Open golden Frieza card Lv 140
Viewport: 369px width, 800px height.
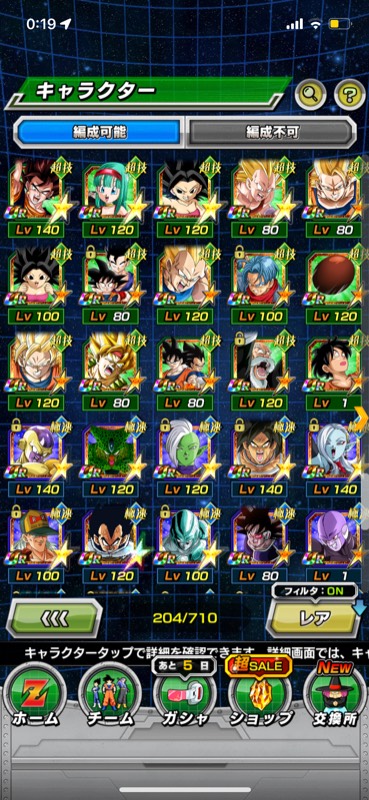point(36,458)
